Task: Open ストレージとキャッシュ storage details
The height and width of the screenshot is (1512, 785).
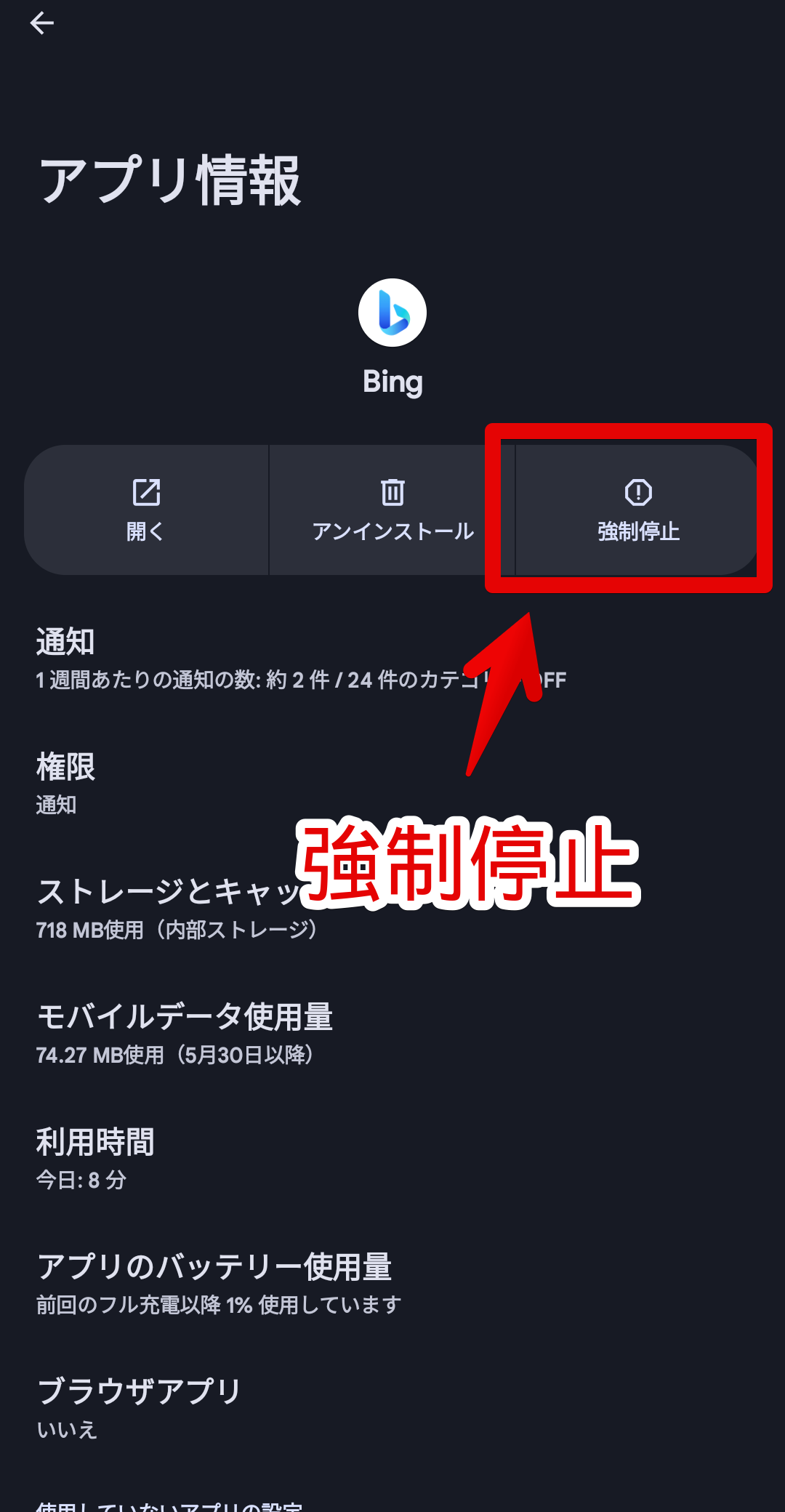Action: 392,909
